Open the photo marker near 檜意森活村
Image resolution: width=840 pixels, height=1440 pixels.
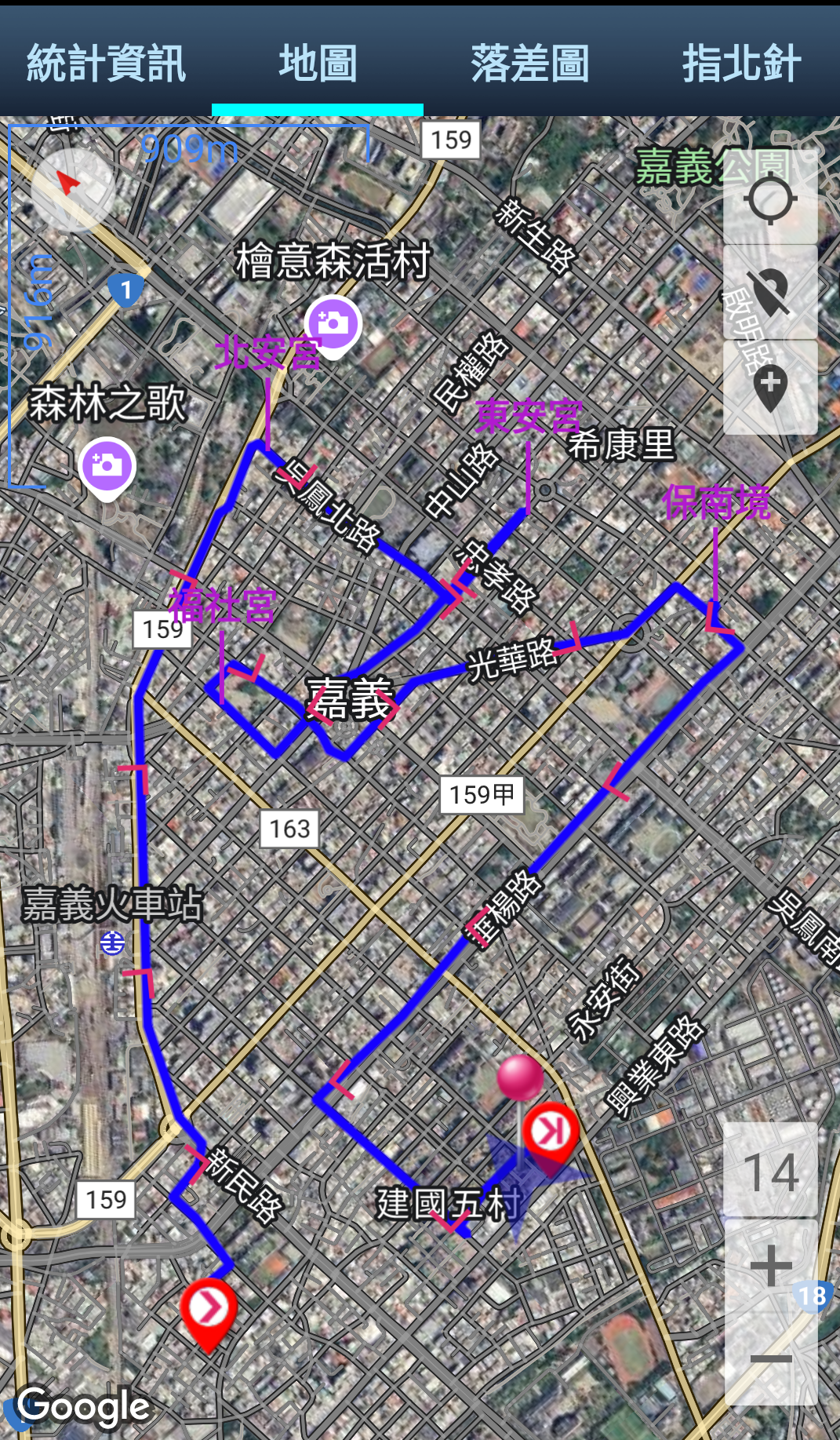[333, 323]
